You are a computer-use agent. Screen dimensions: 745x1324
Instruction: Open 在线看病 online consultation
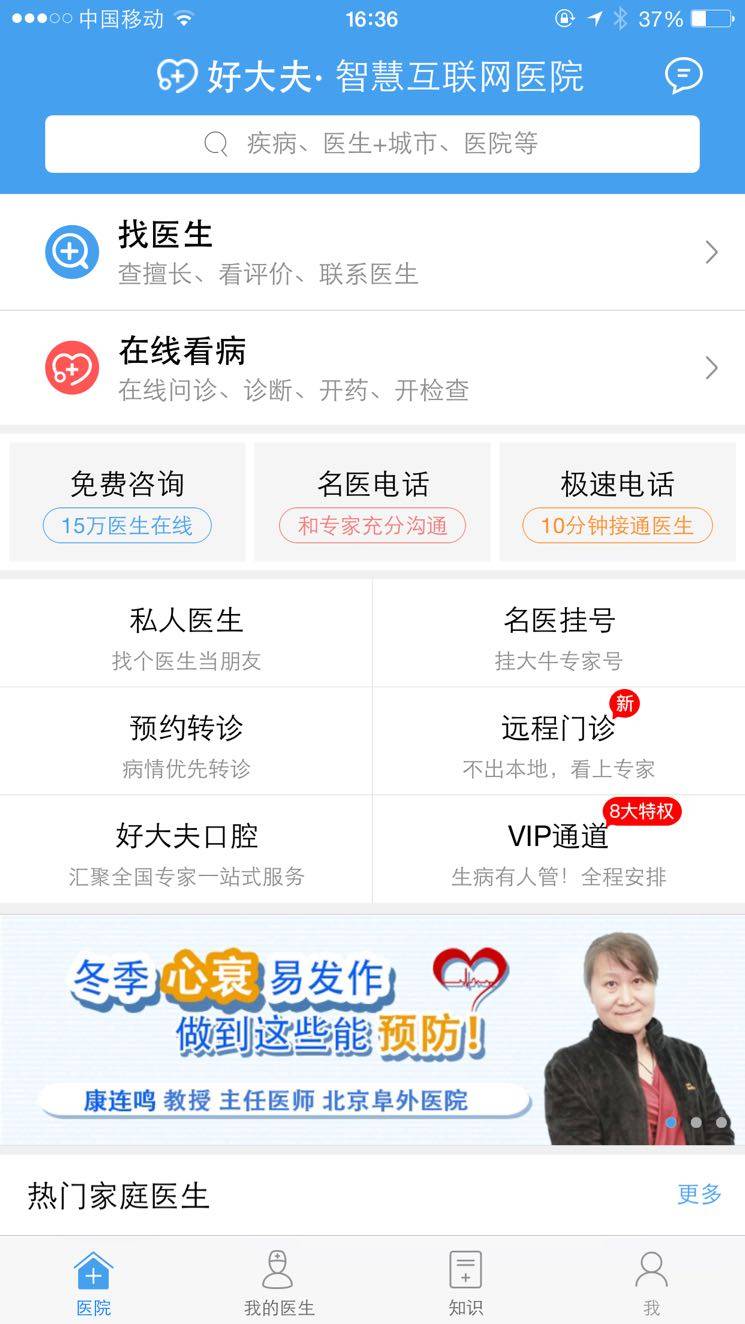(x=372, y=368)
